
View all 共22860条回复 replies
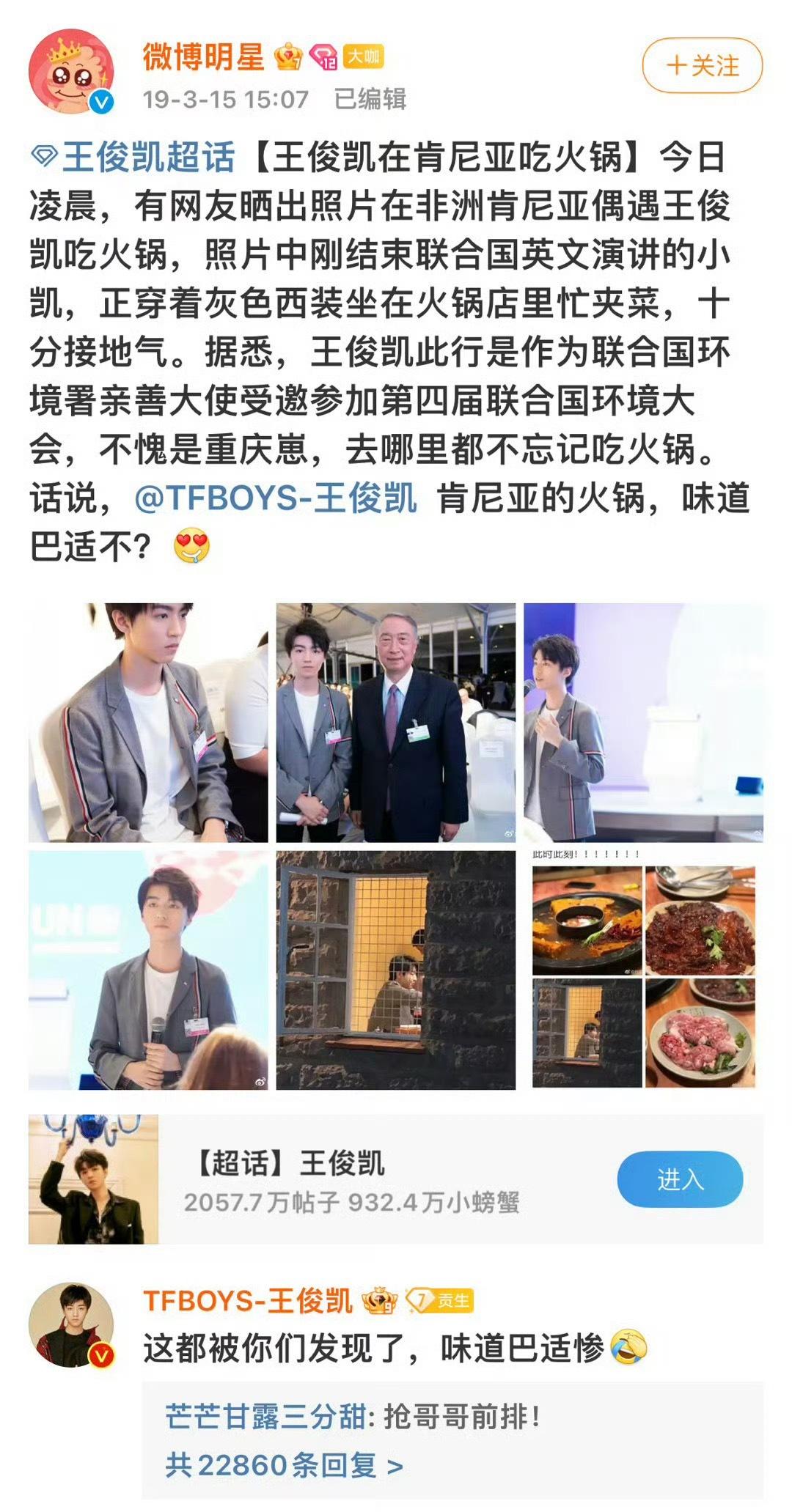pyautogui.click(x=284, y=1465)
